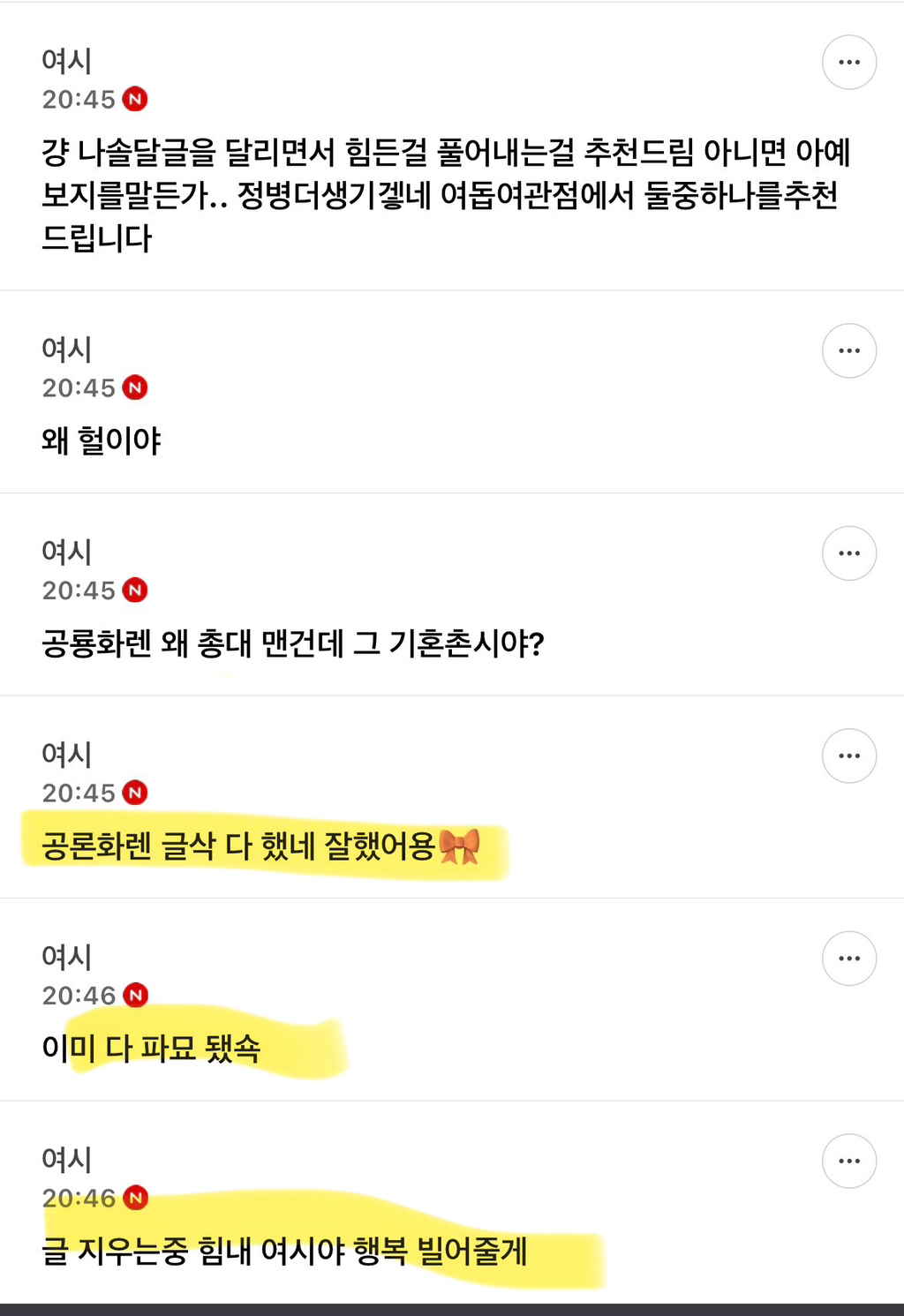Open overflow menu on '이미 다 파묘 됐속' comment
904x1316 pixels.
tap(848, 959)
